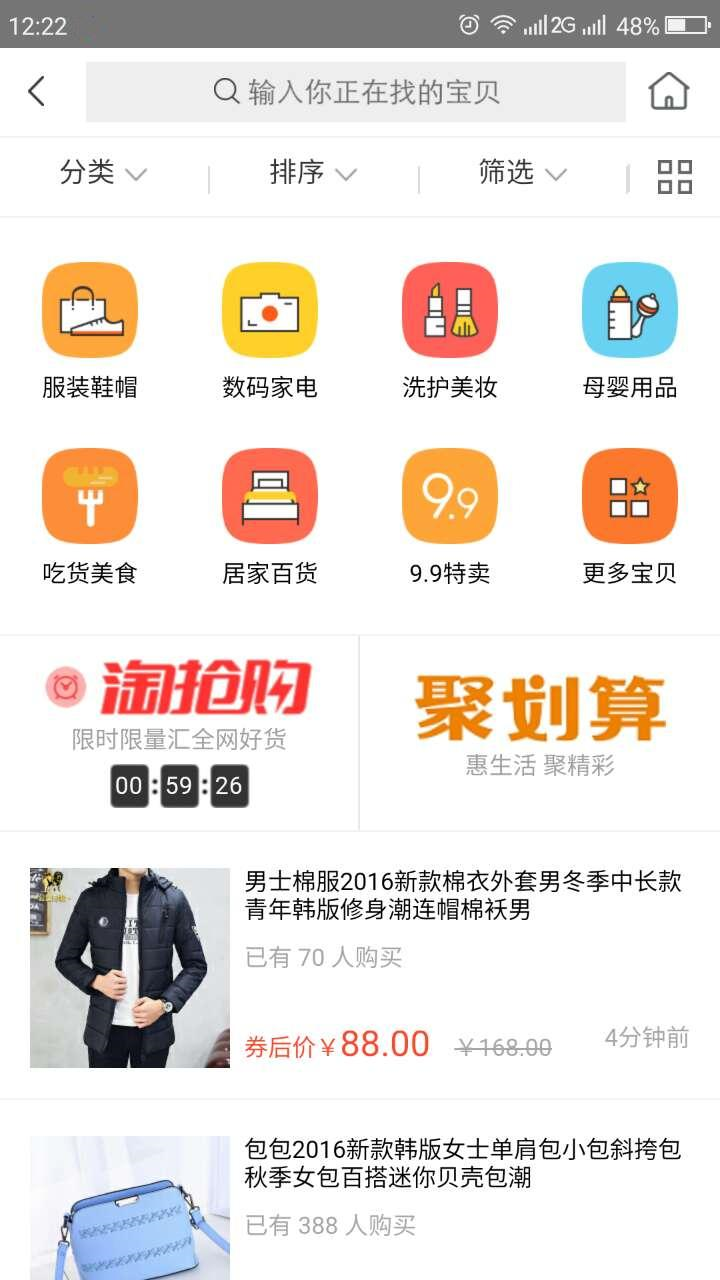Open the home icon in the top bar
This screenshot has height=1280, width=720.
pos(669,92)
